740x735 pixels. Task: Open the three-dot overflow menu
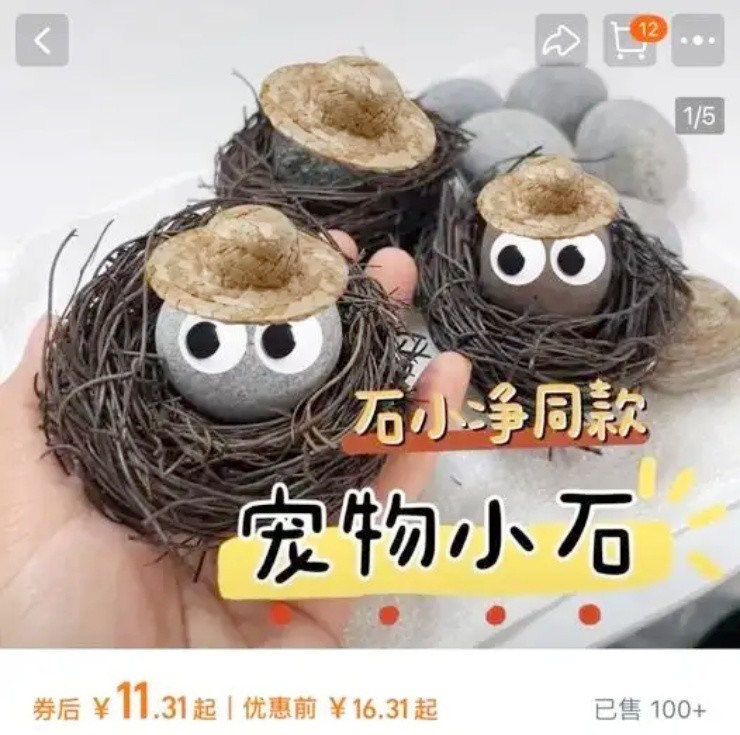click(697, 41)
